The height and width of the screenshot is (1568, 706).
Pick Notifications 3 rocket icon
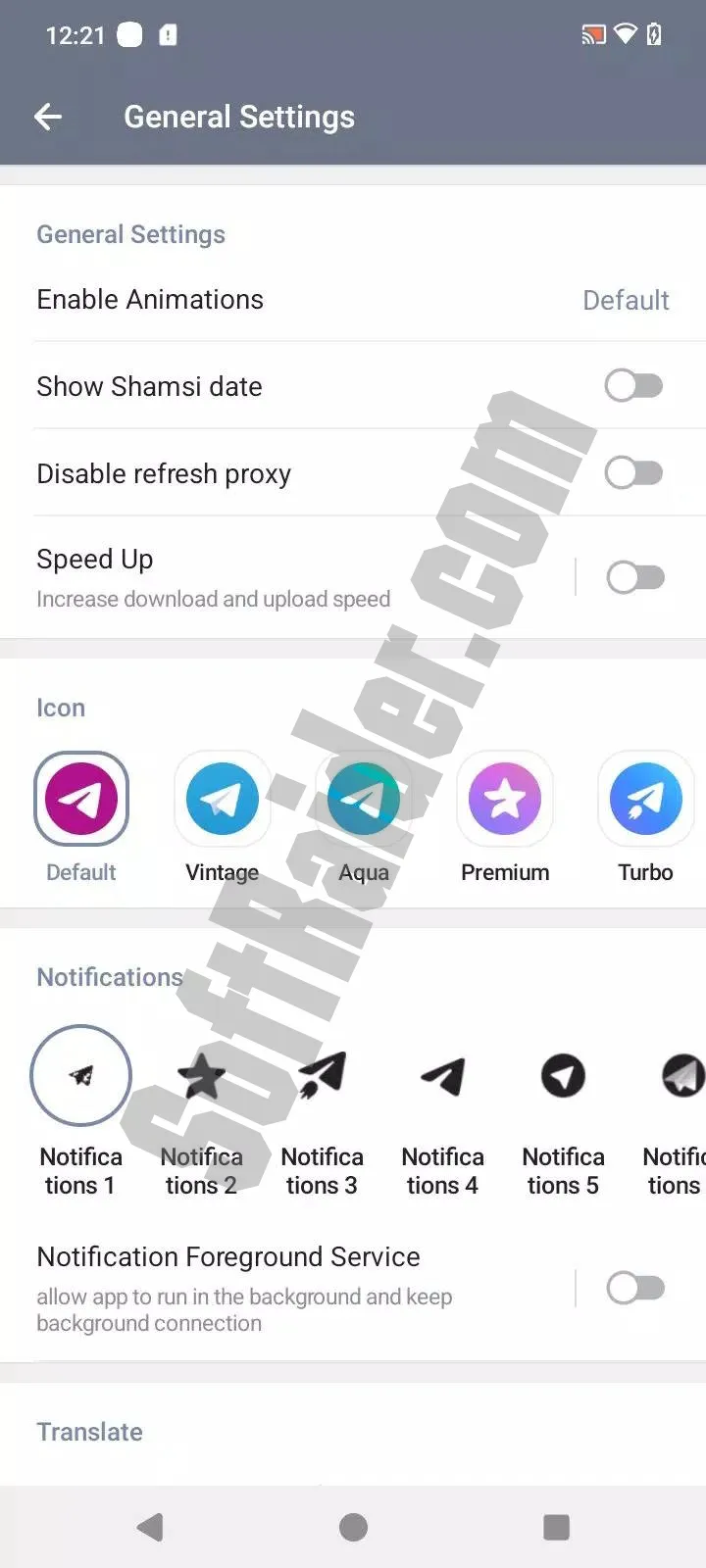click(x=322, y=1076)
